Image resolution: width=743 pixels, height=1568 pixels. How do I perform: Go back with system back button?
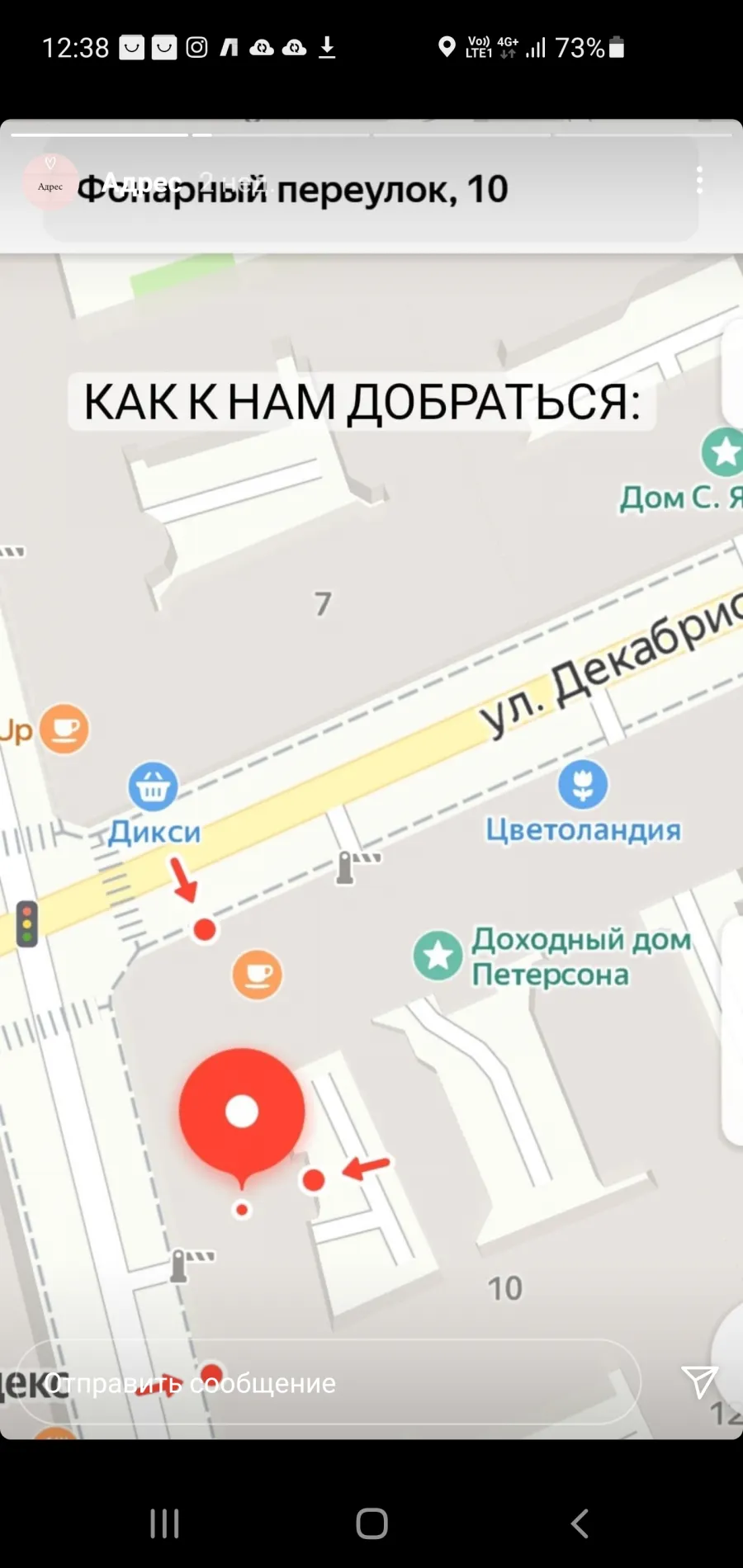pos(580,1523)
